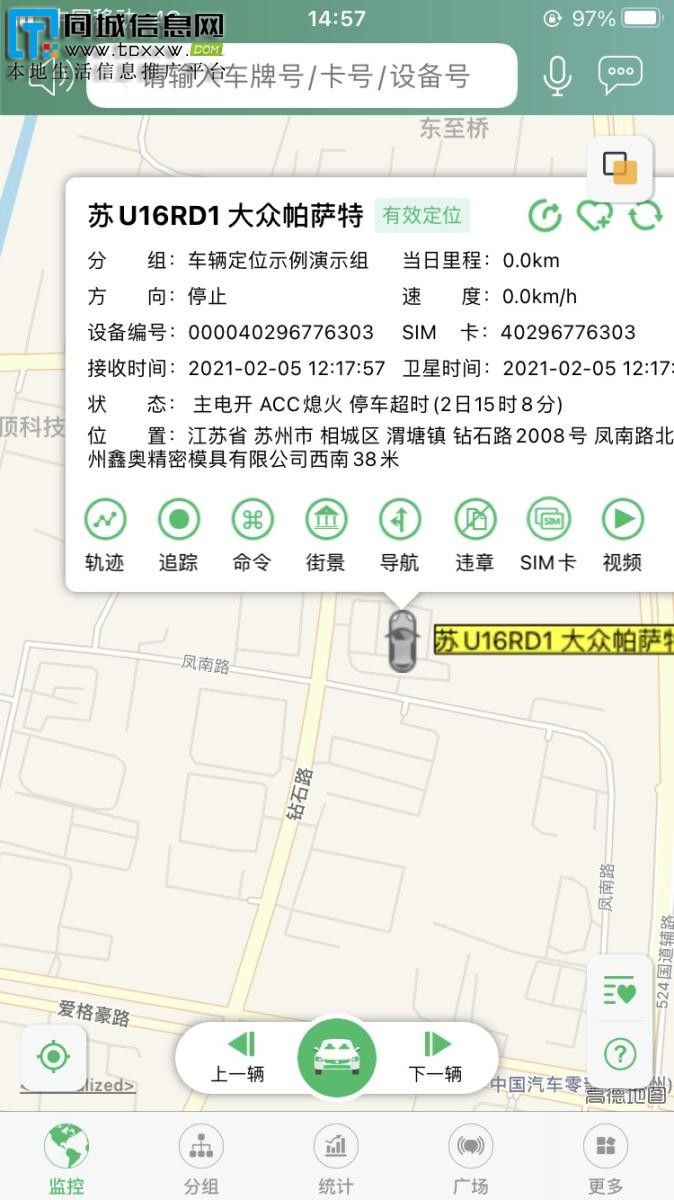Go to next vehicle (下一辆)
Image resolution: width=674 pixels, height=1200 pixels.
(x=435, y=1058)
